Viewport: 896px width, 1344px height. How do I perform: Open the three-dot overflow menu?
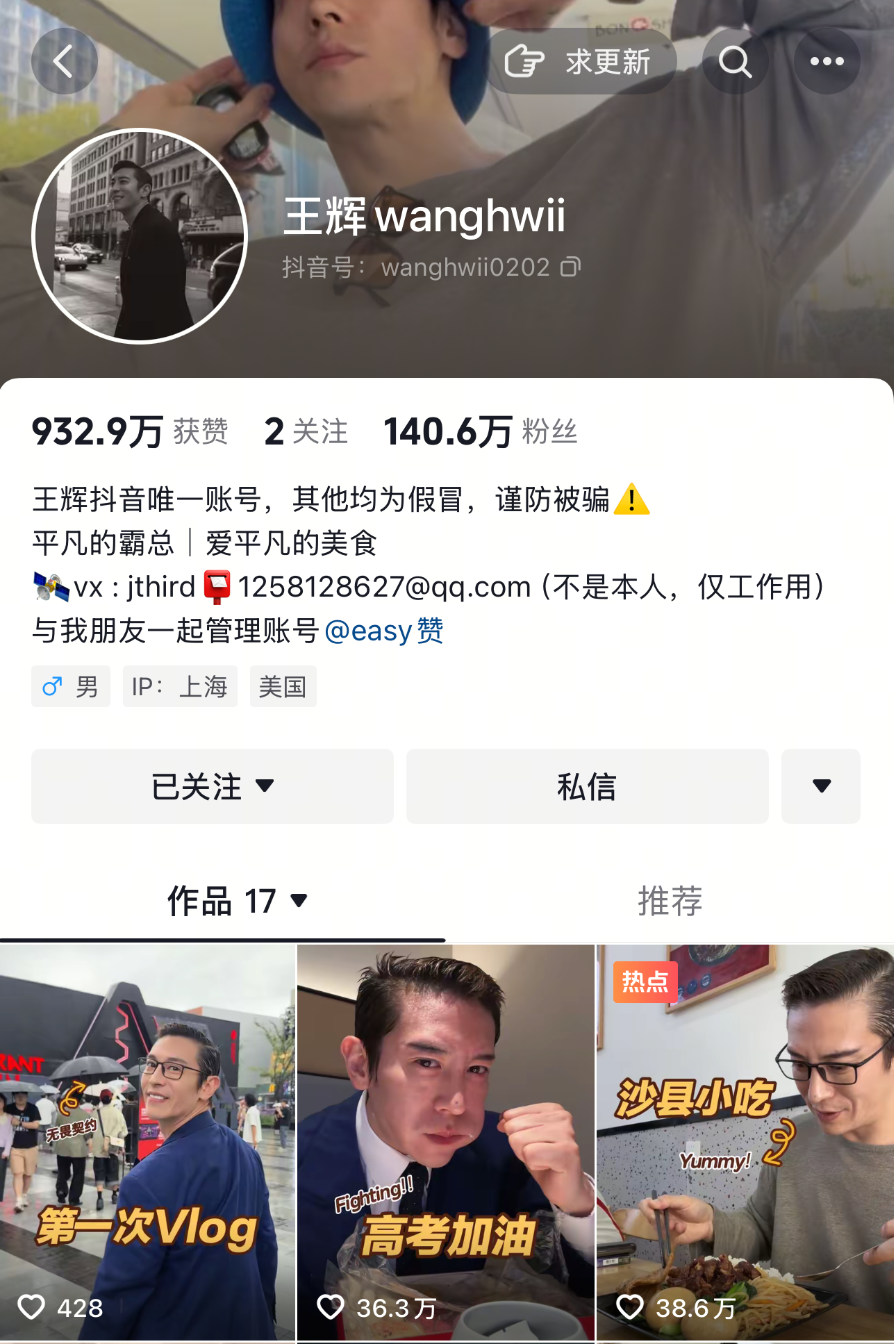[827, 61]
